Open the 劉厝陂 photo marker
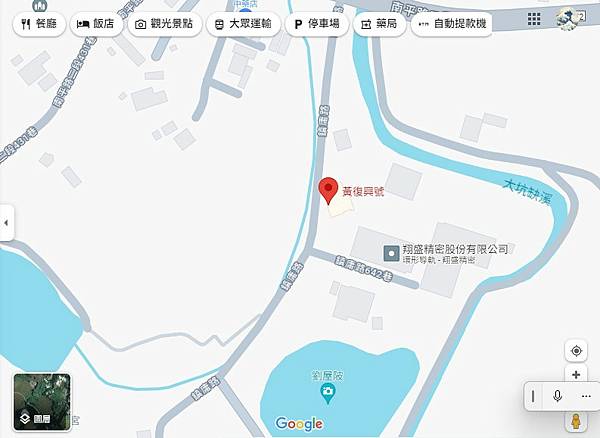Screen dimensions: 600x438 pos(315,396)
